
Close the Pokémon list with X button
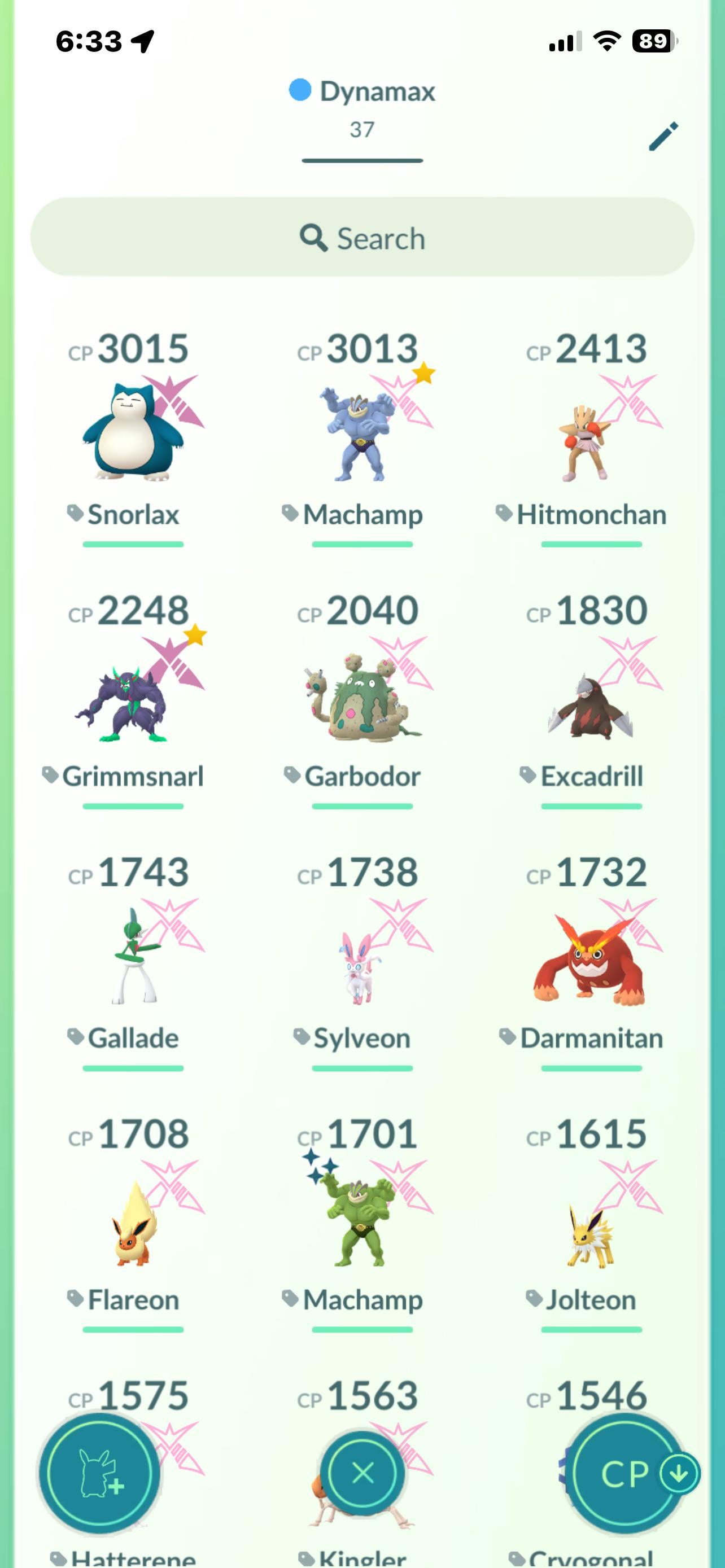tap(363, 1474)
